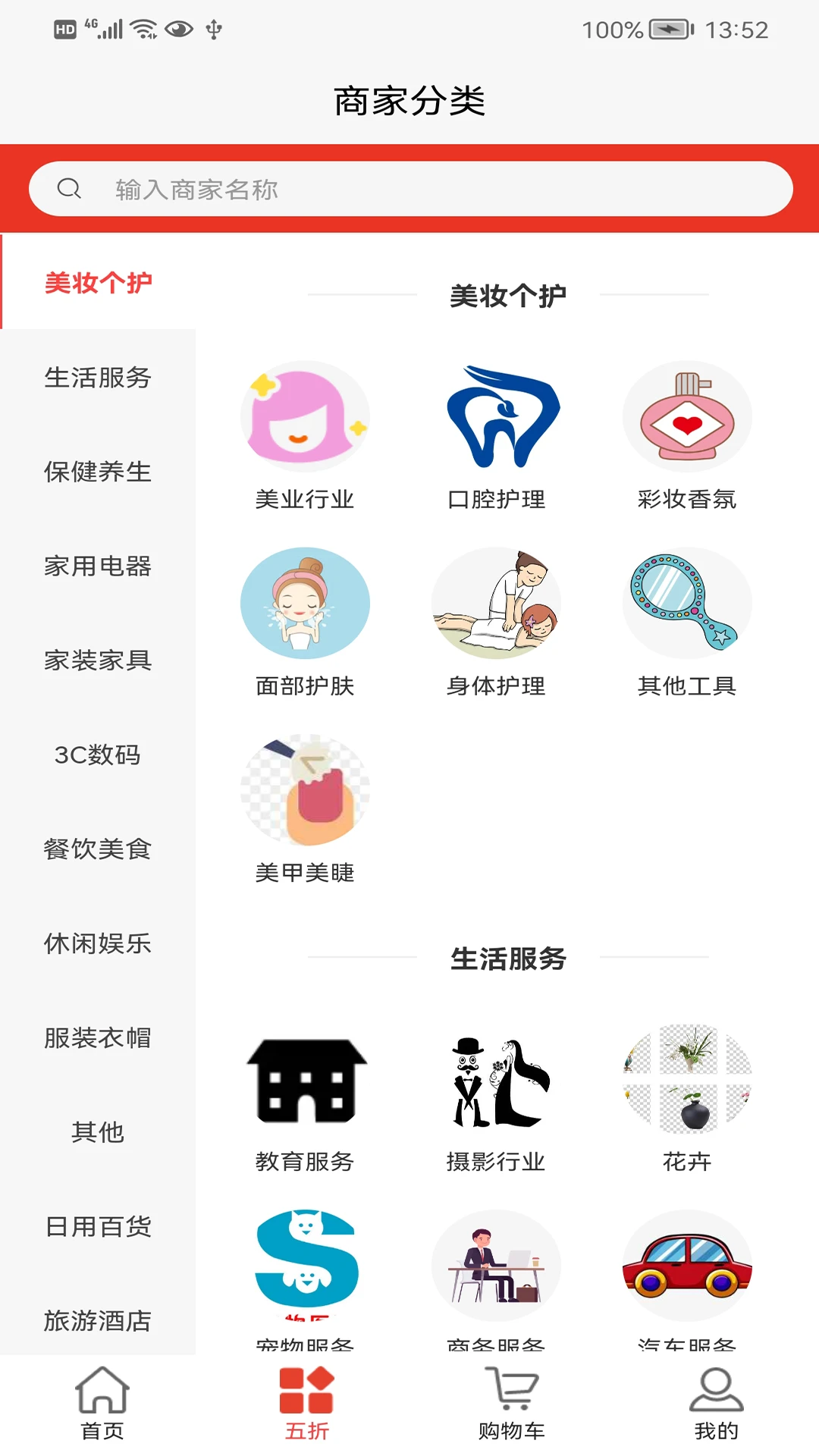
Task: Tap the 花卉 flowers category icon
Action: 686,1081
